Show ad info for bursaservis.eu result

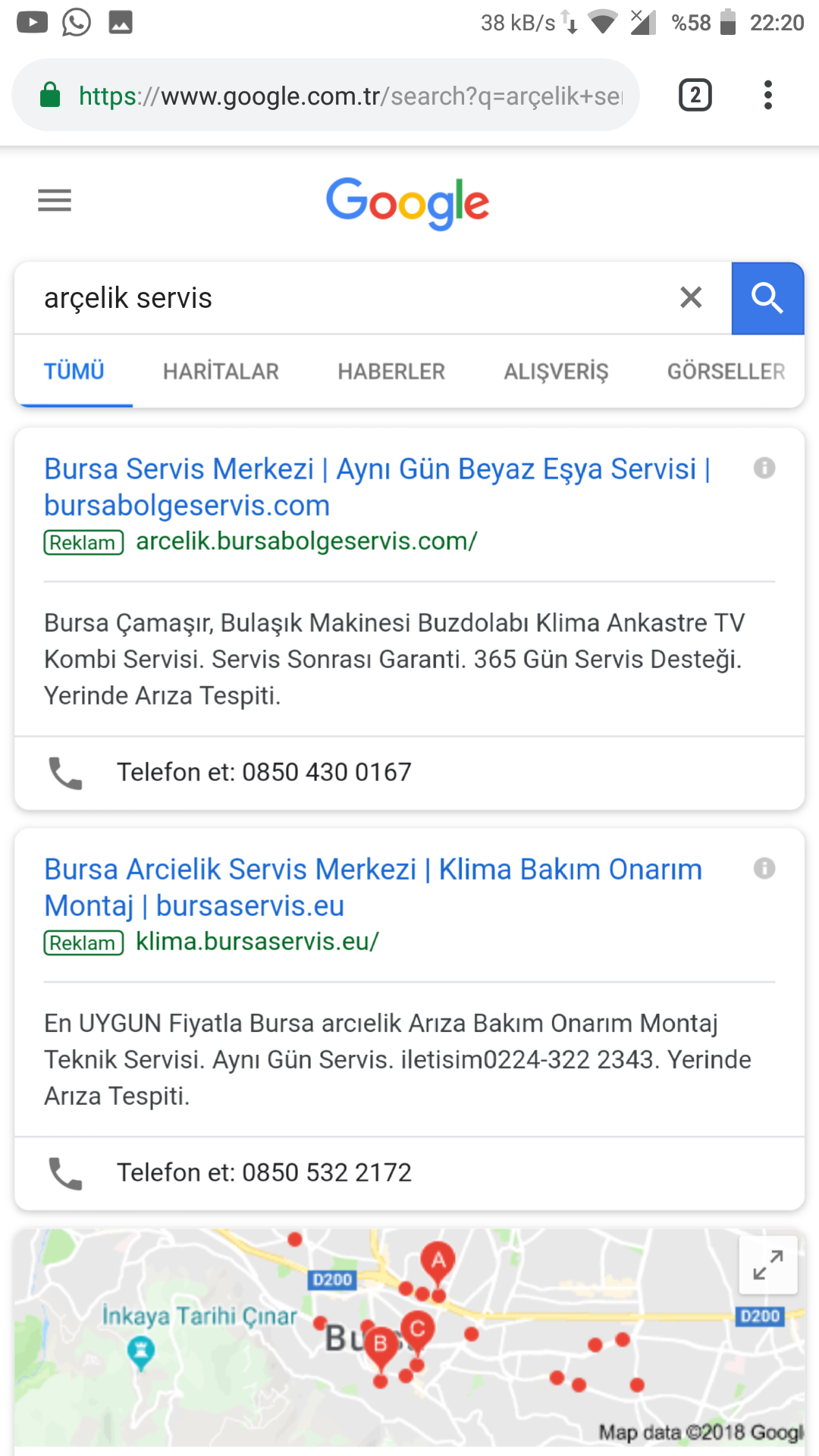point(764,868)
